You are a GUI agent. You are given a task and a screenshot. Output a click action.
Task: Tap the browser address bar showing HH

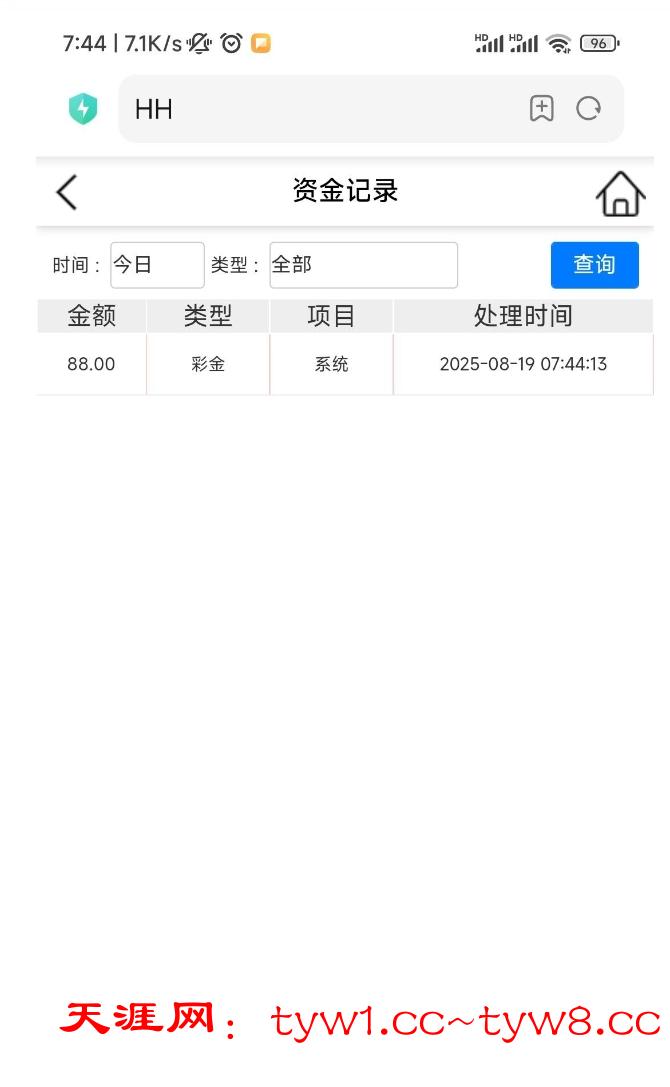click(320, 109)
